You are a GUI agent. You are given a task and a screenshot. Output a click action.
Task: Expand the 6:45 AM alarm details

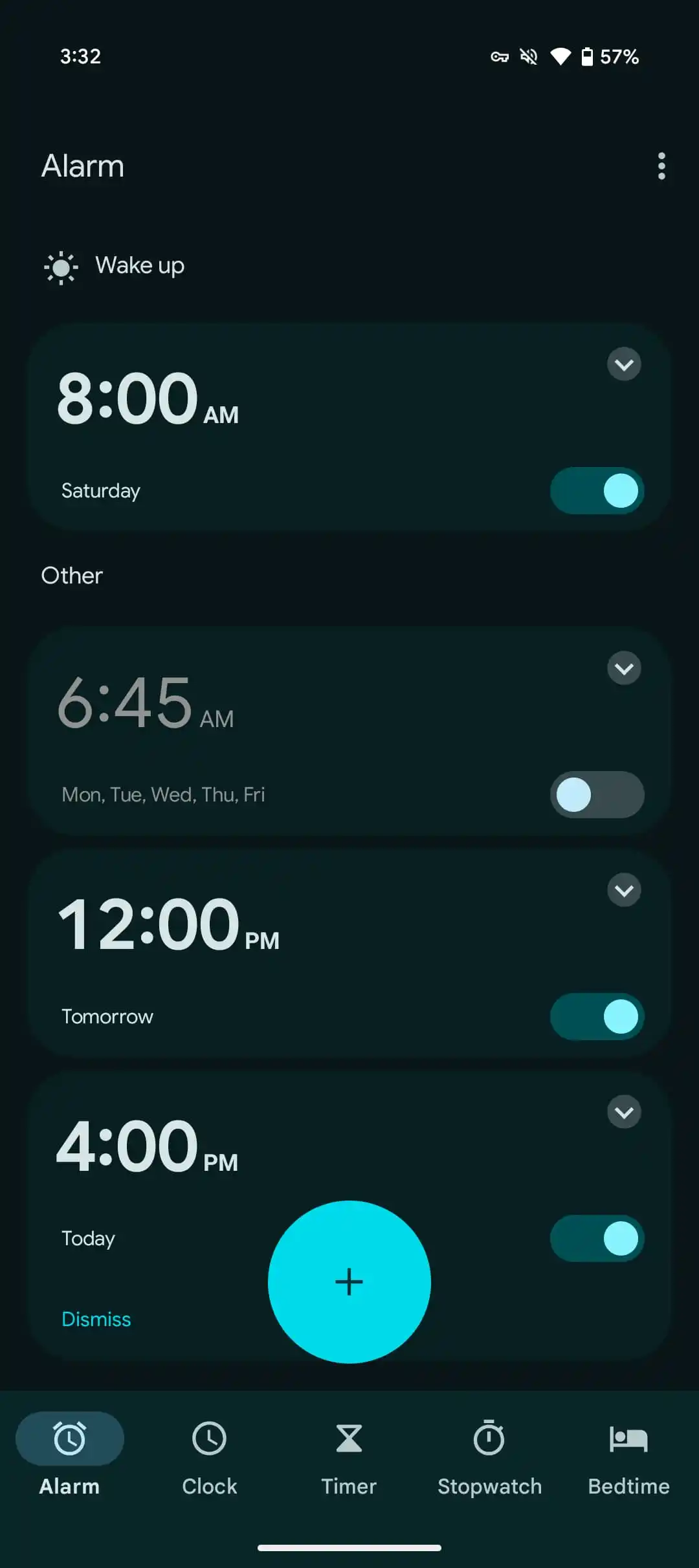click(624, 668)
